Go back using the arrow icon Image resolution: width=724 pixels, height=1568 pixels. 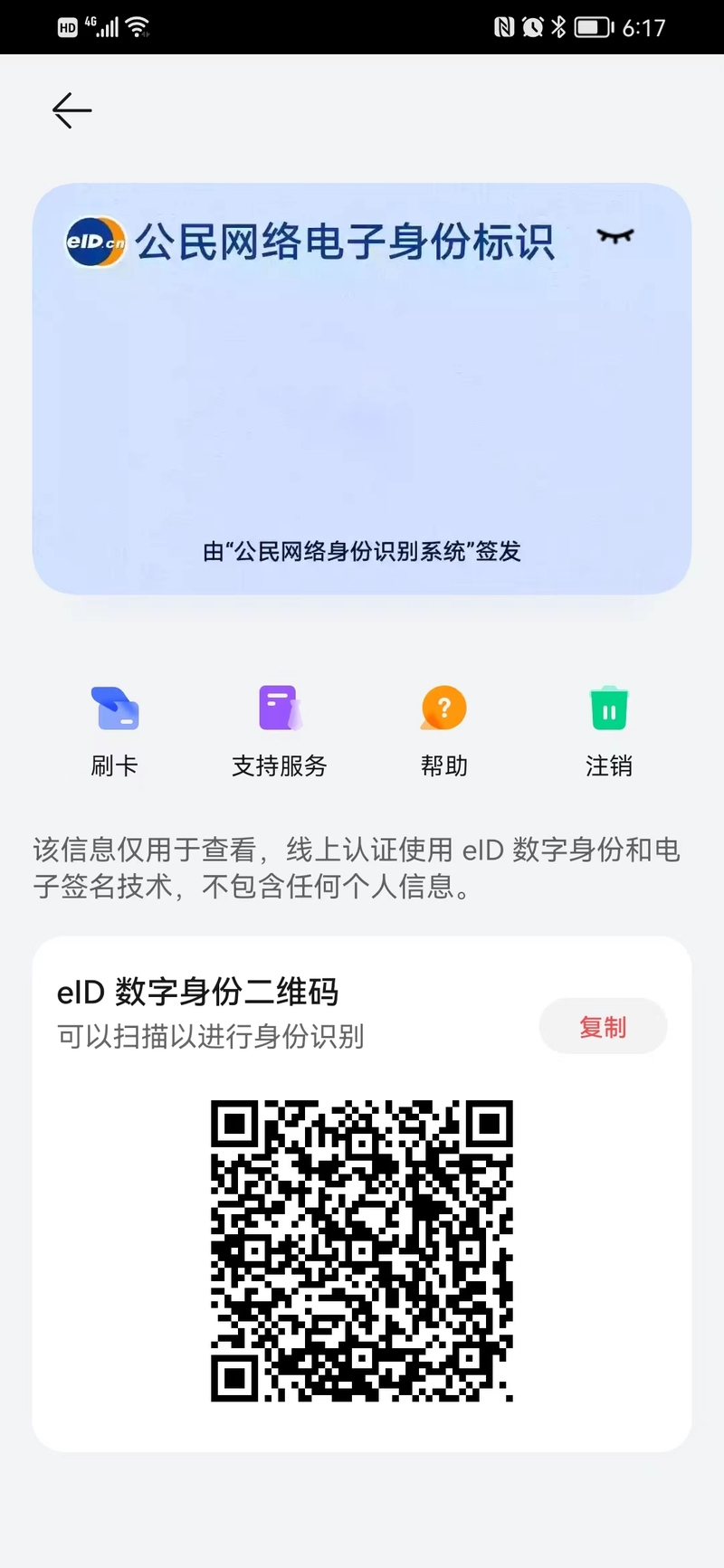(72, 110)
